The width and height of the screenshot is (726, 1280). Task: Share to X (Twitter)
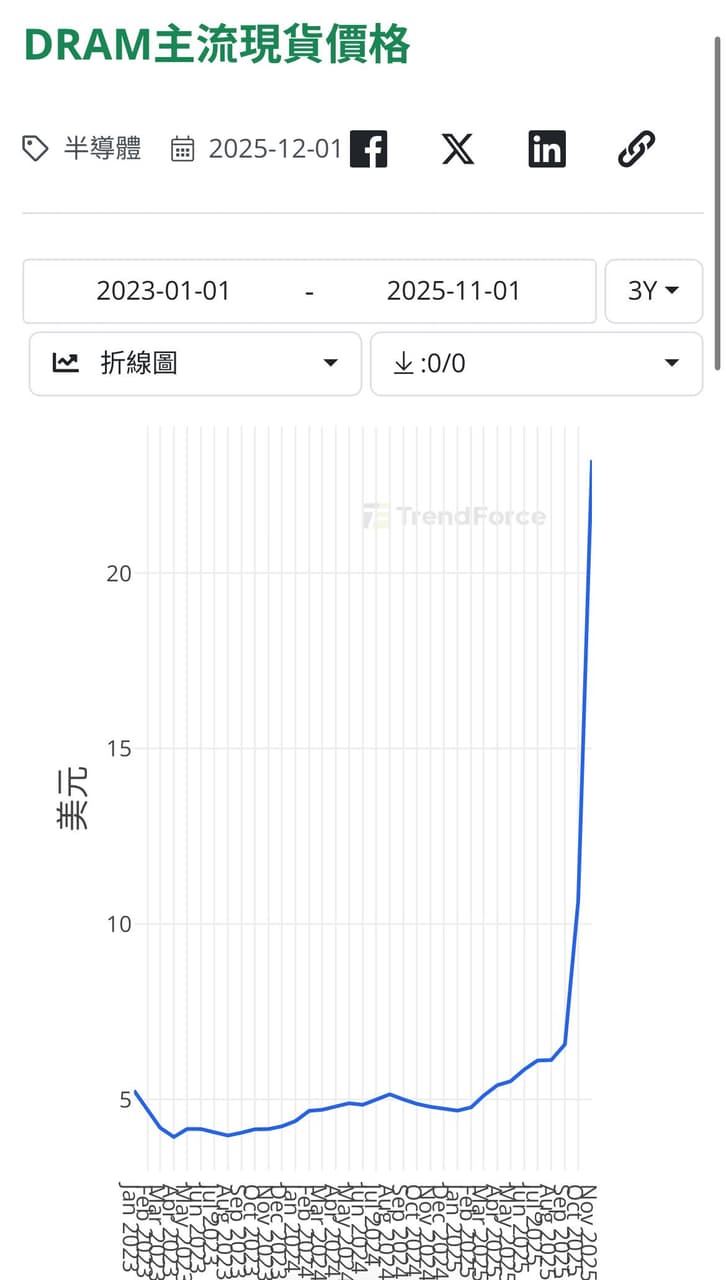click(x=458, y=149)
